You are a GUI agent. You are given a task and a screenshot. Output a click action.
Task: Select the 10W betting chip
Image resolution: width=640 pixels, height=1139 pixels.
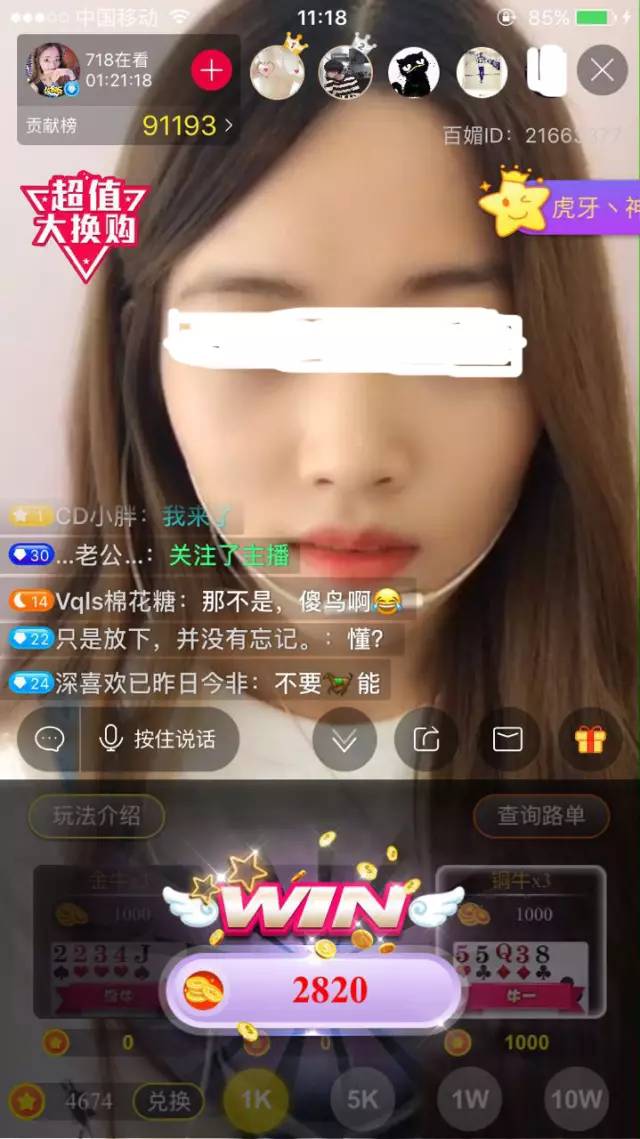pyautogui.click(x=577, y=1100)
